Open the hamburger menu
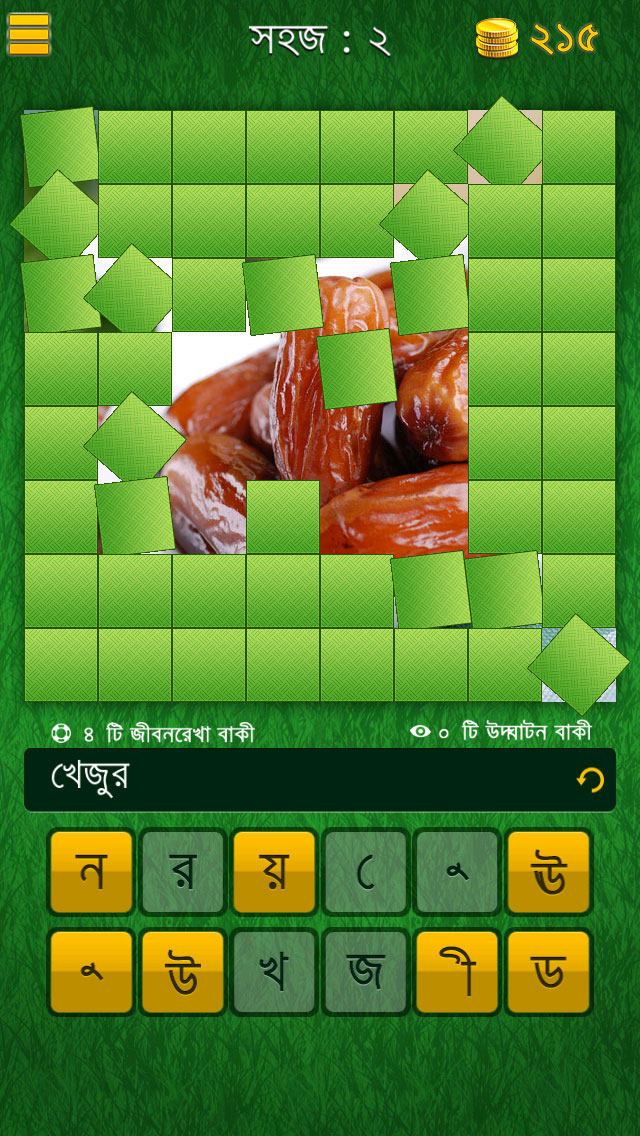Viewport: 640px width, 1136px height. pos(29,34)
